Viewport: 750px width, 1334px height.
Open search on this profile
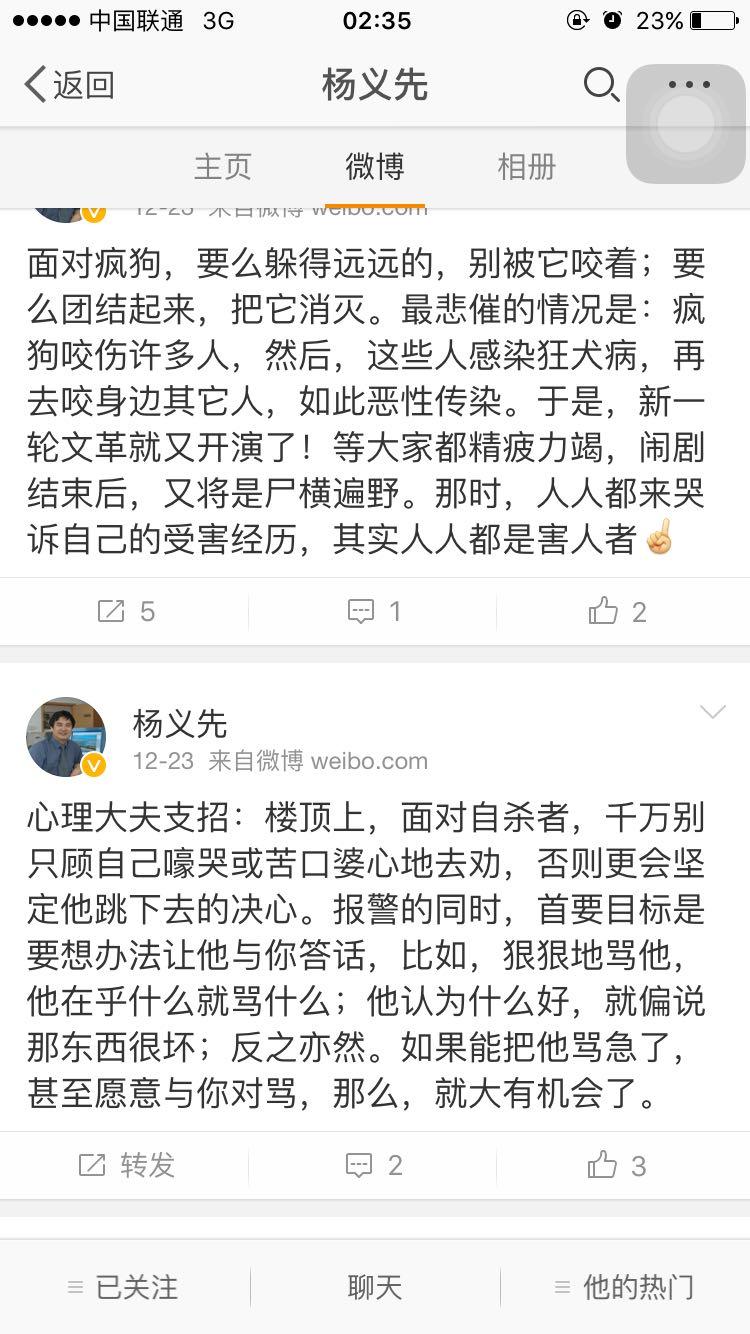[x=600, y=85]
